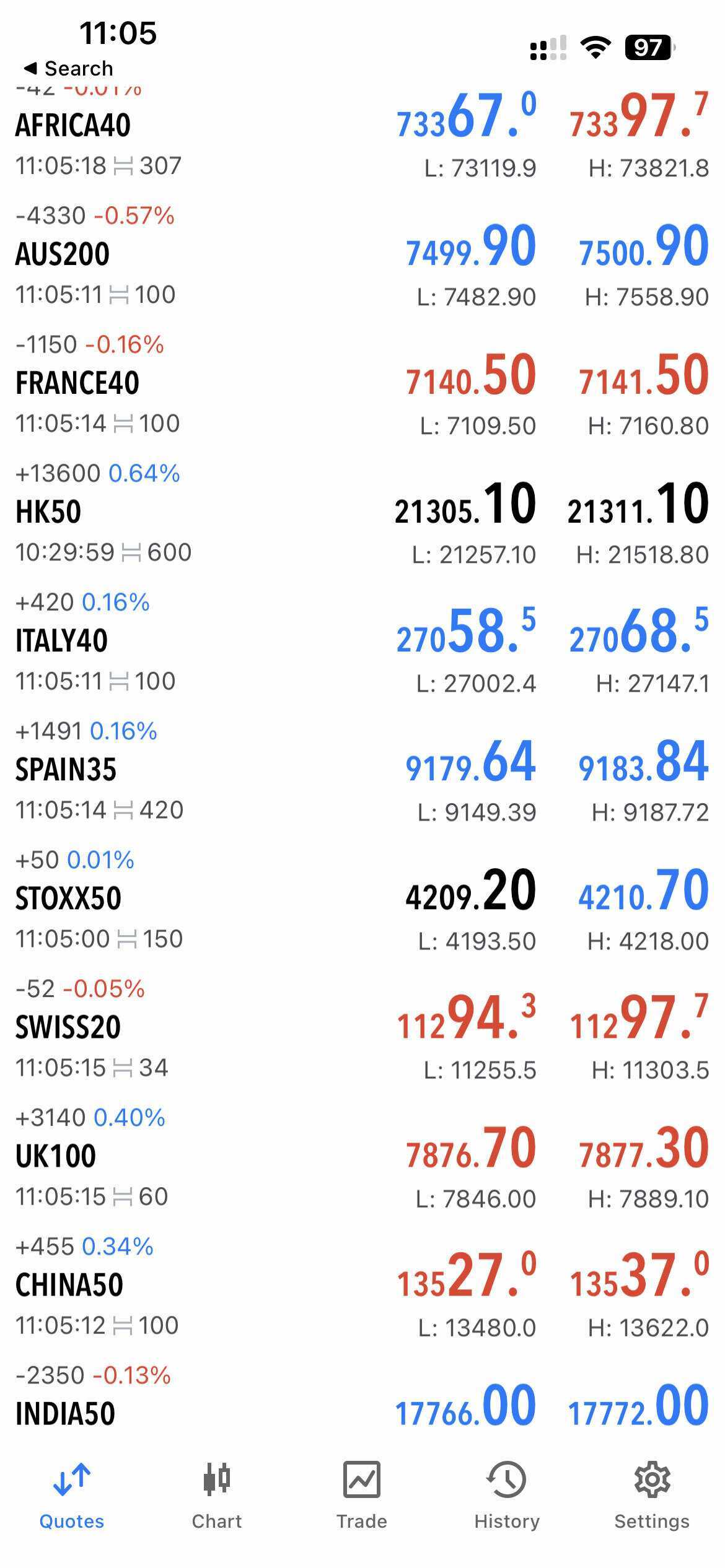Return to Search via back link
The image size is (725, 1568).
pyautogui.click(x=68, y=68)
